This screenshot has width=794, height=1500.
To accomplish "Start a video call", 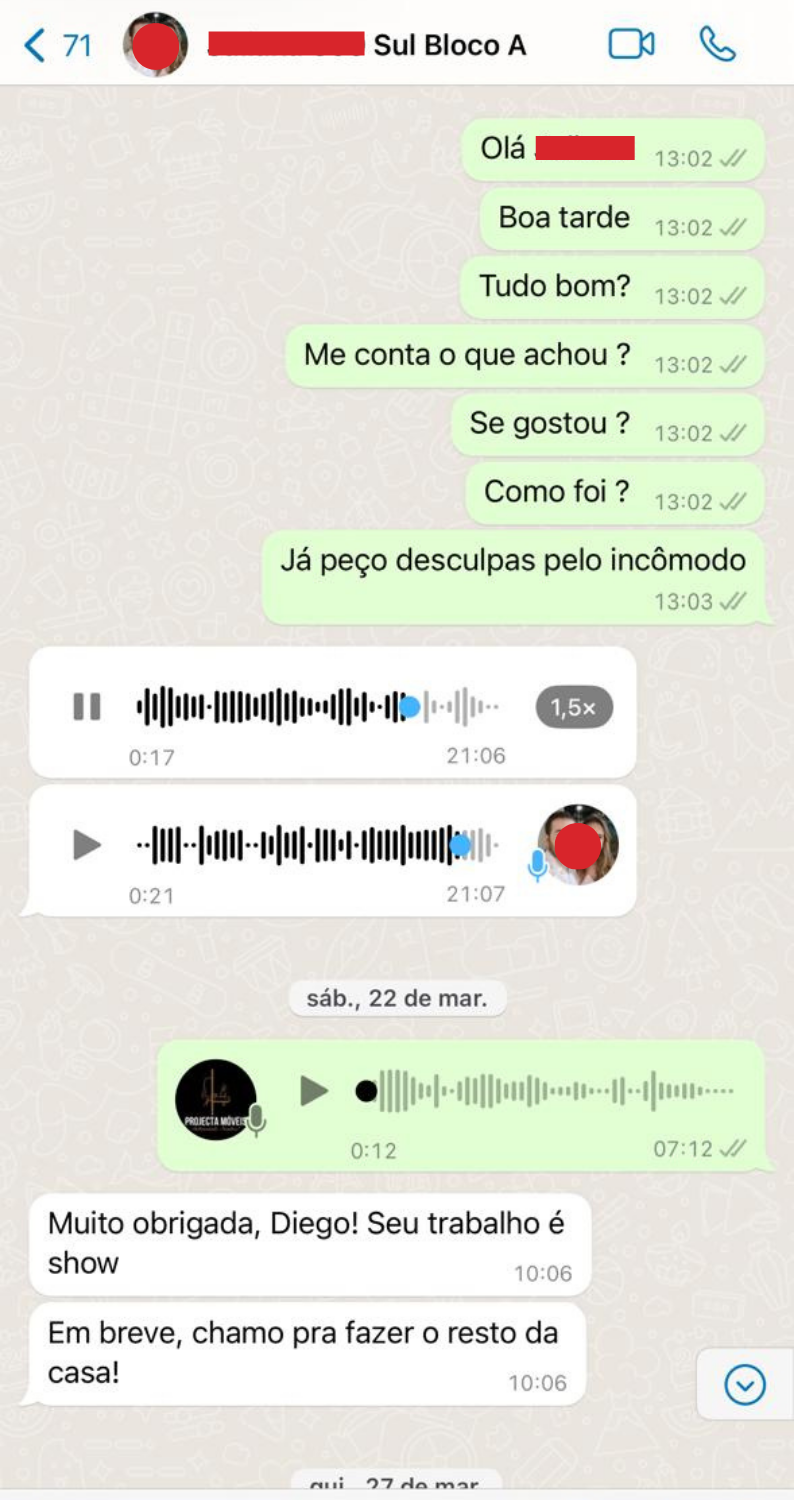I will (631, 45).
